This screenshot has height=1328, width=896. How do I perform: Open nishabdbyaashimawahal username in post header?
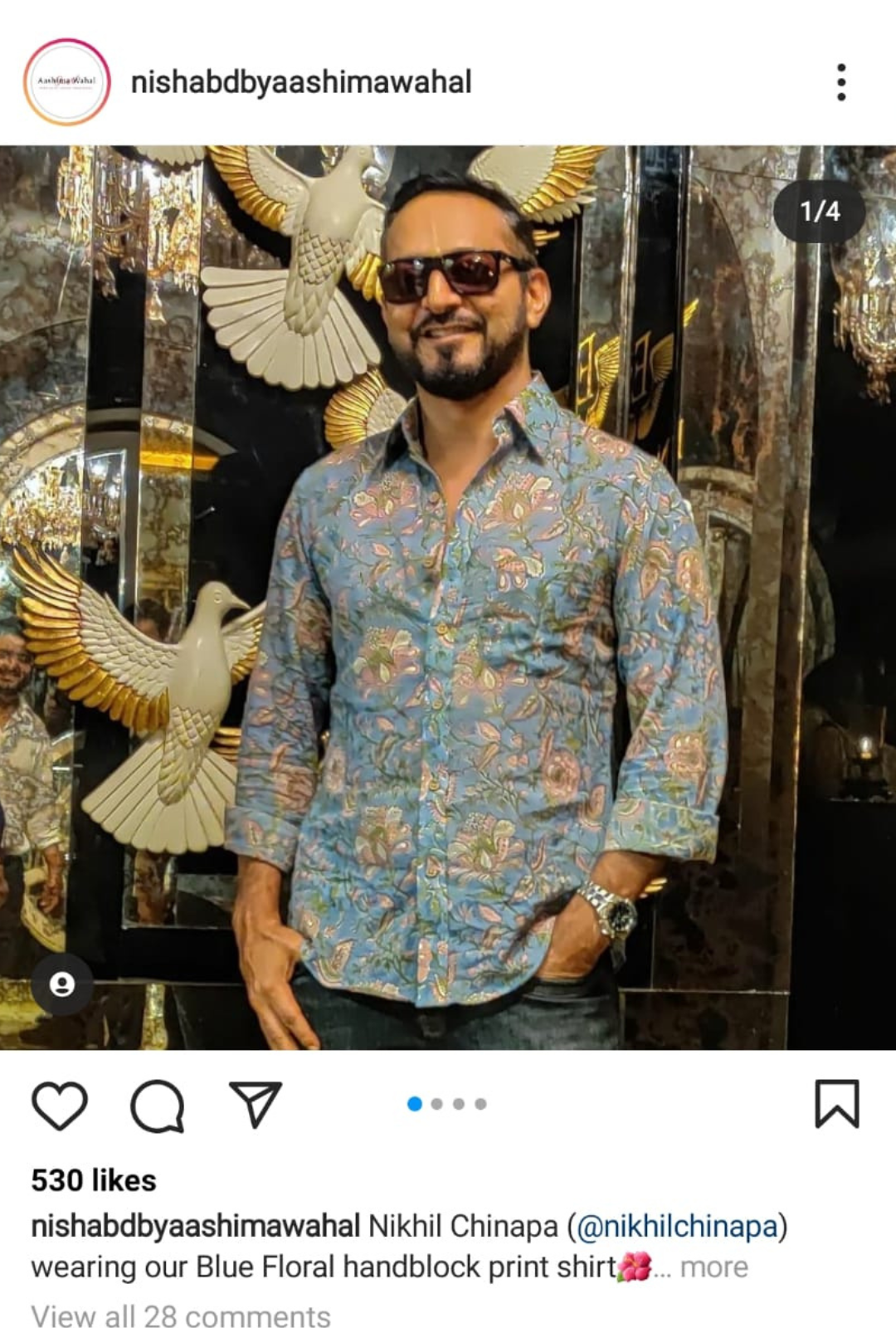(301, 82)
